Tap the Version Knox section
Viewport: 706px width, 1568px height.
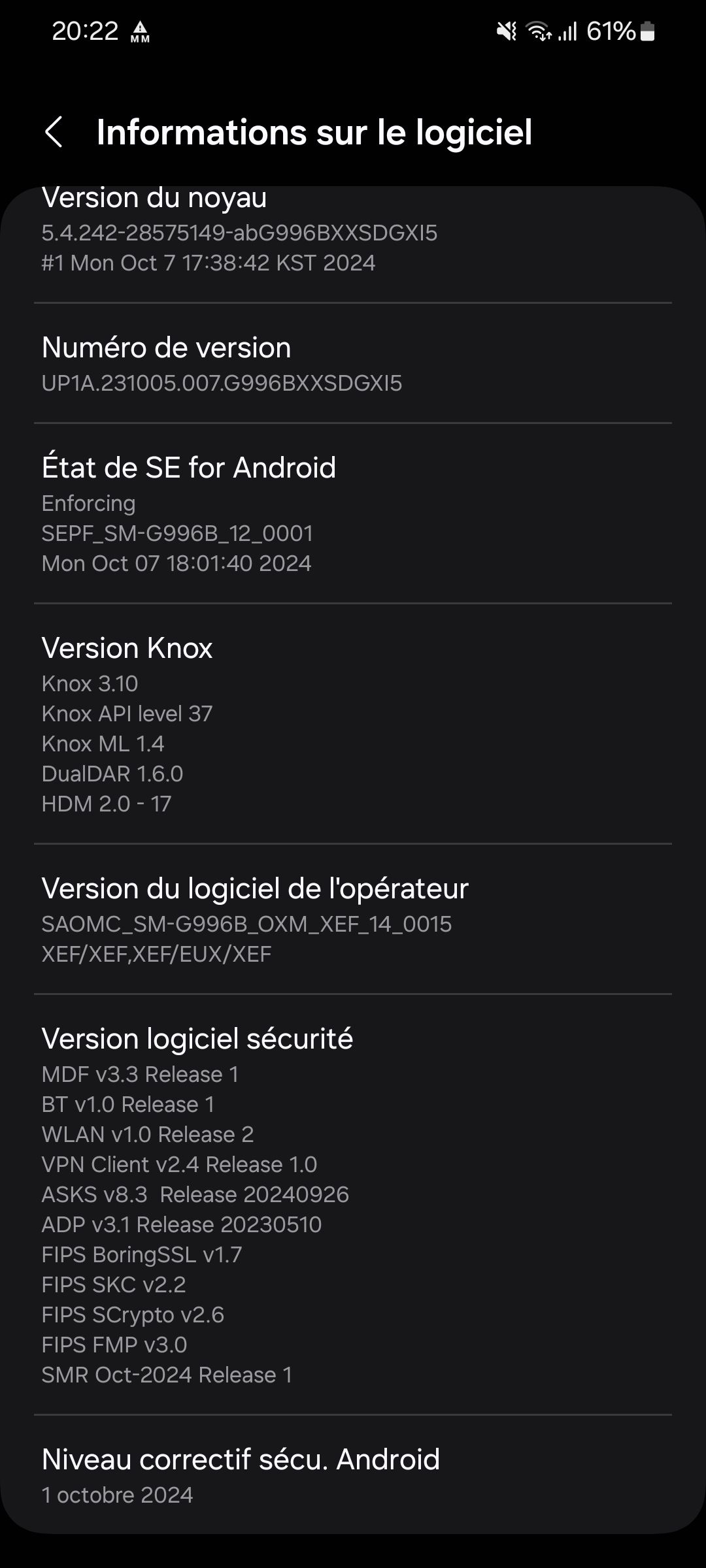click(x=127, y=648)
